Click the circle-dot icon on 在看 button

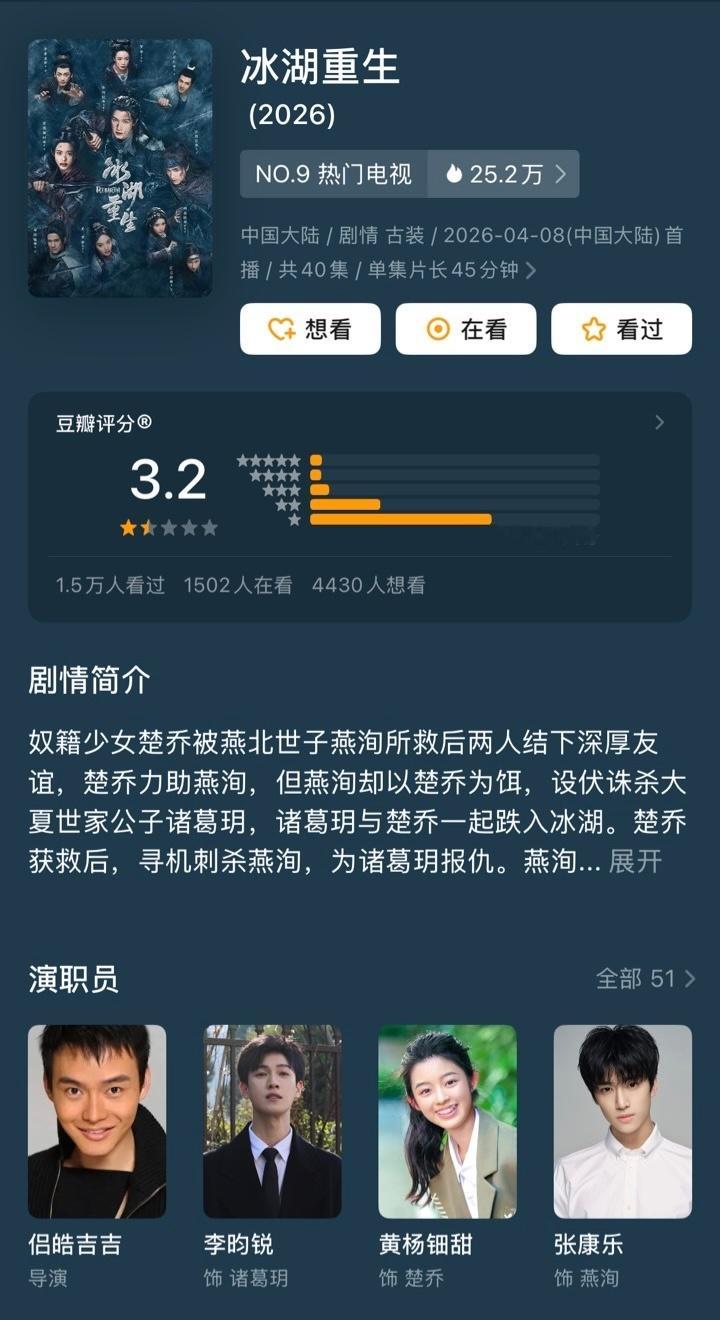point(435,329)
